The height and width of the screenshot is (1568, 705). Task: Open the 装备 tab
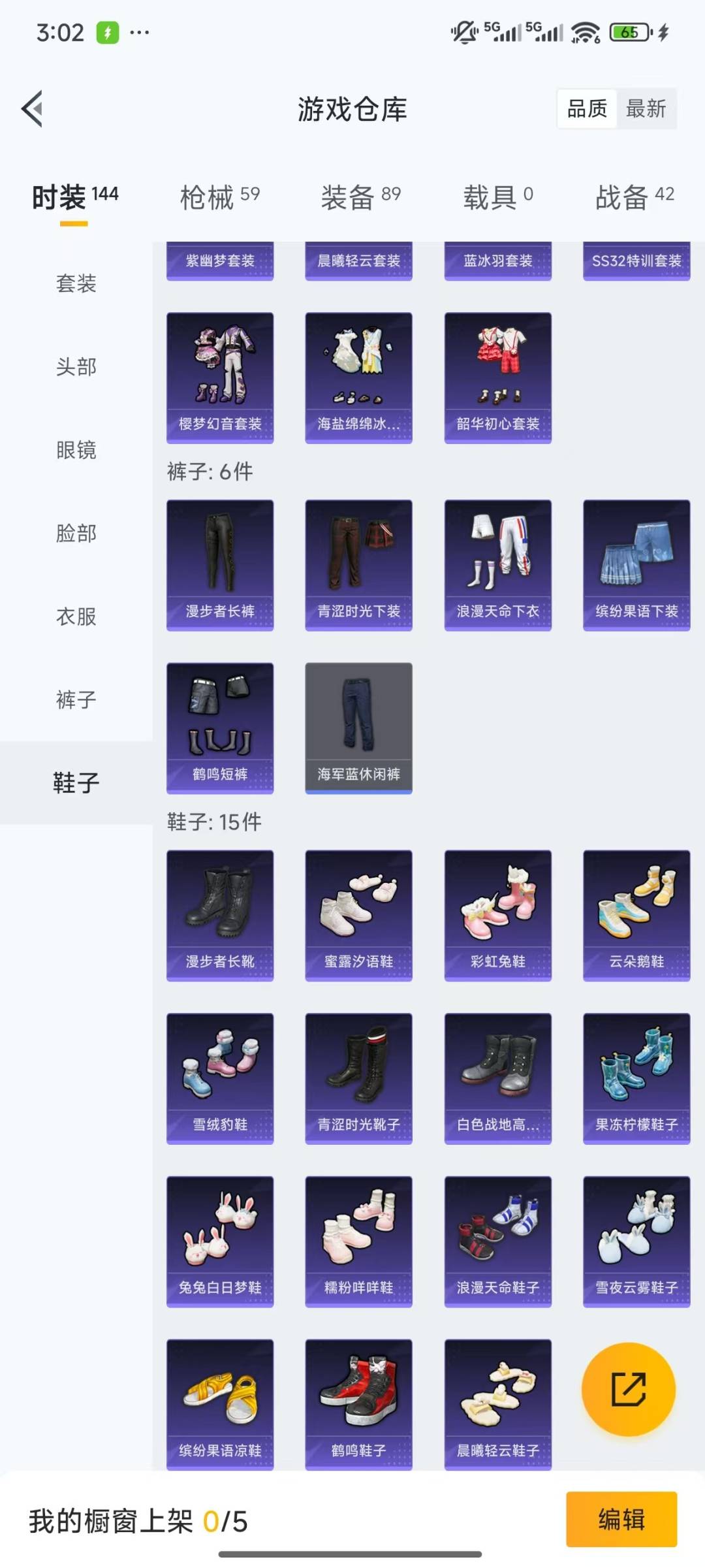(x=360, y=197)
